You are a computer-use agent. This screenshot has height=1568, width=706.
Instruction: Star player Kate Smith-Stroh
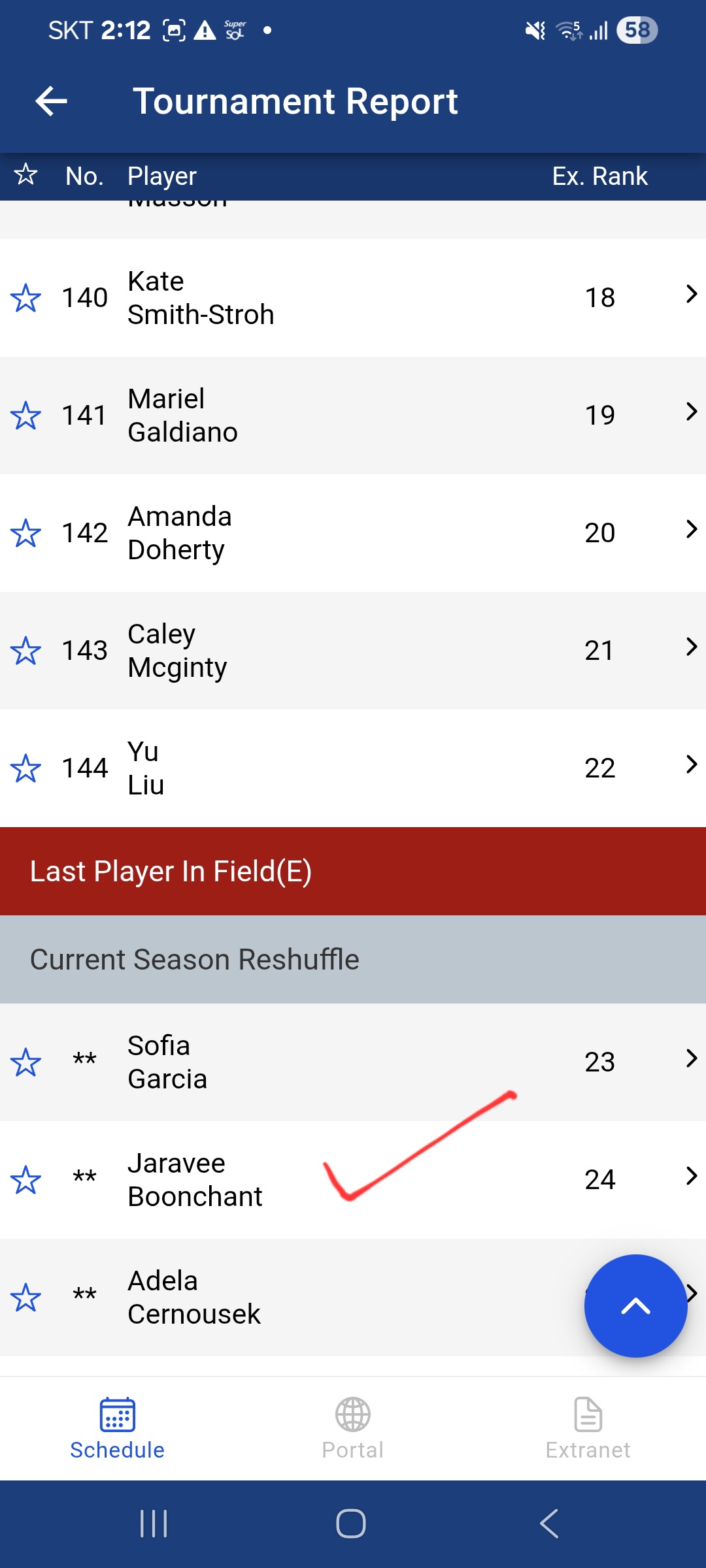pos(25,298)
